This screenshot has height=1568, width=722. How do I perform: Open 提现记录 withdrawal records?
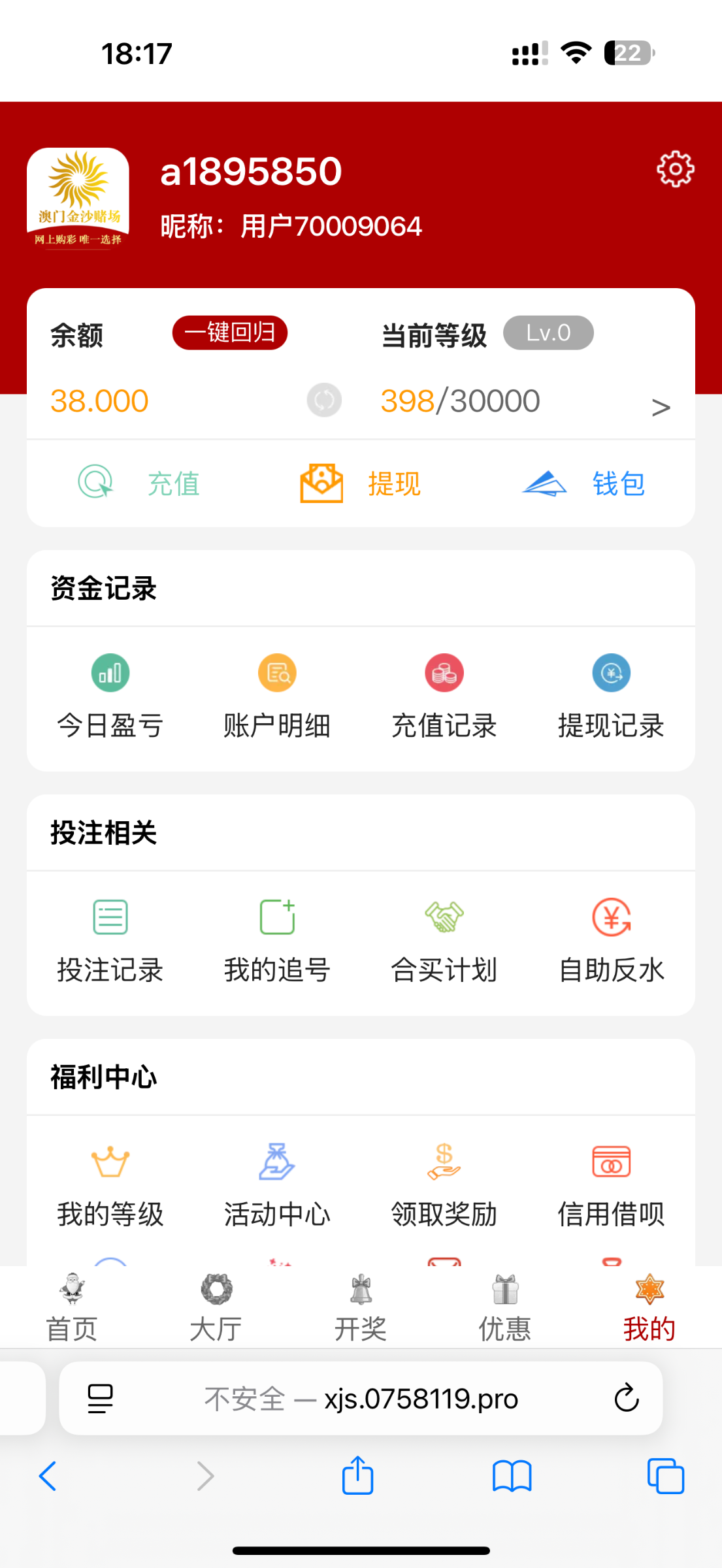pyautogui.click(x=611, y=697)
